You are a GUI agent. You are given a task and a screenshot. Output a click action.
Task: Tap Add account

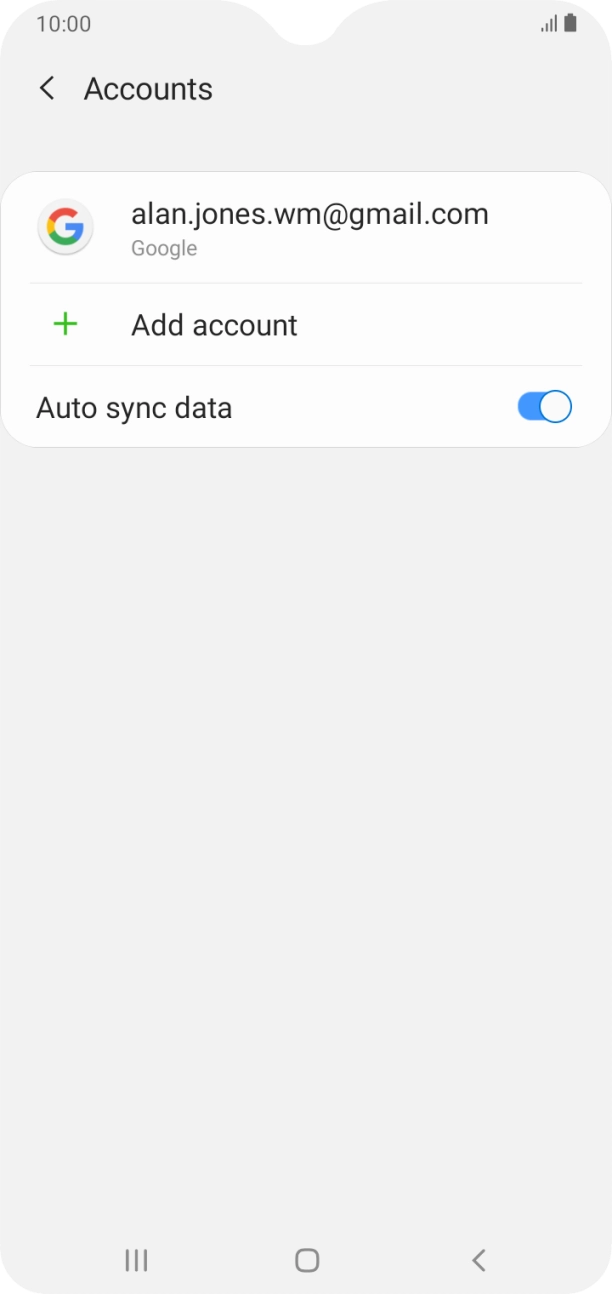pos(214,325)
